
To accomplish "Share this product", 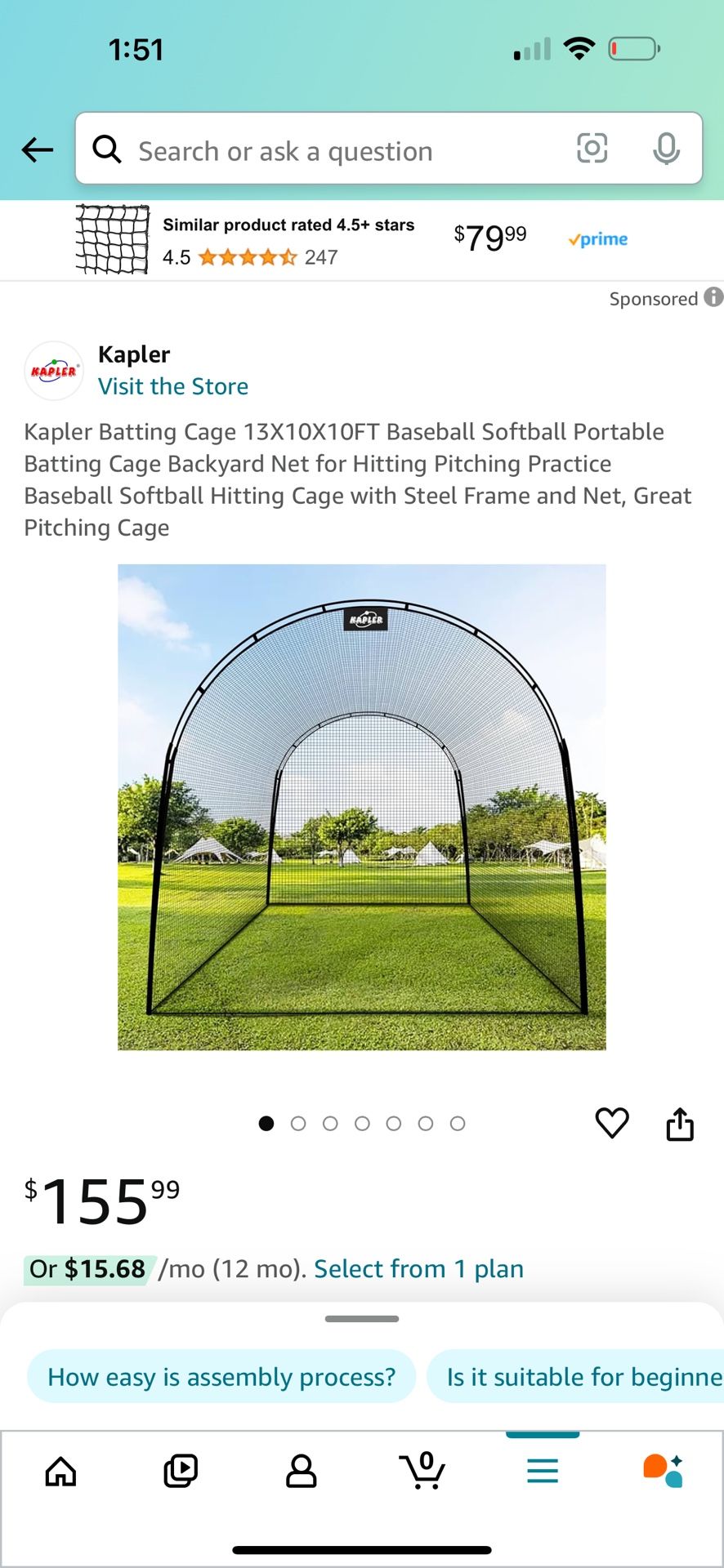I will (x=680, y=1124).
